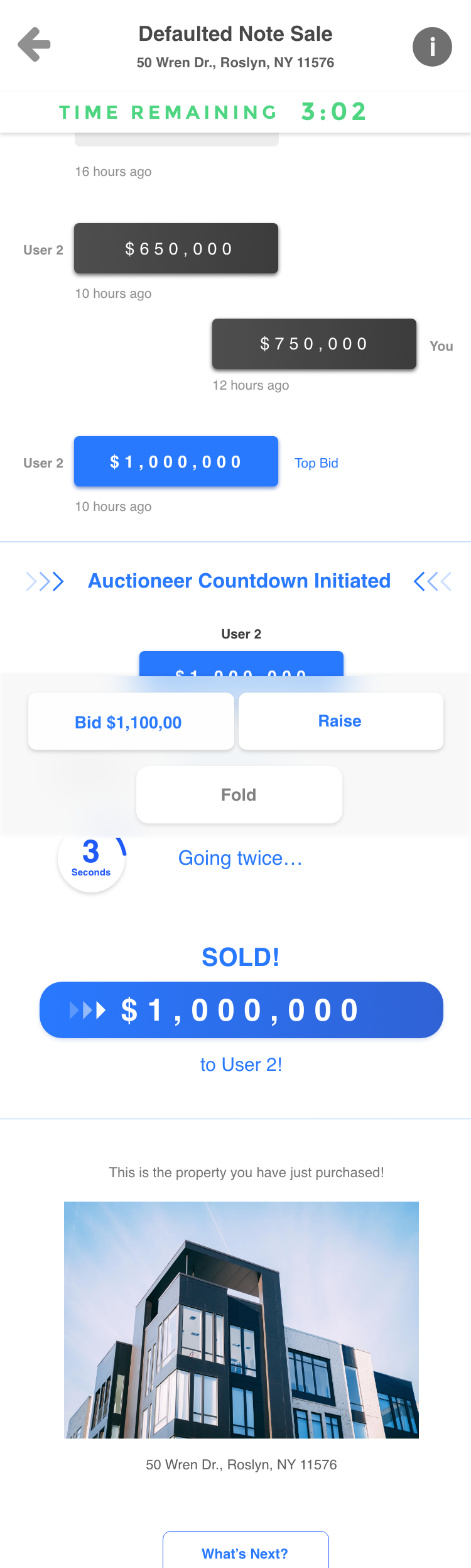Fold out of the auction
The height and width of the screenshot is (1568, 471).
point(239,794)
